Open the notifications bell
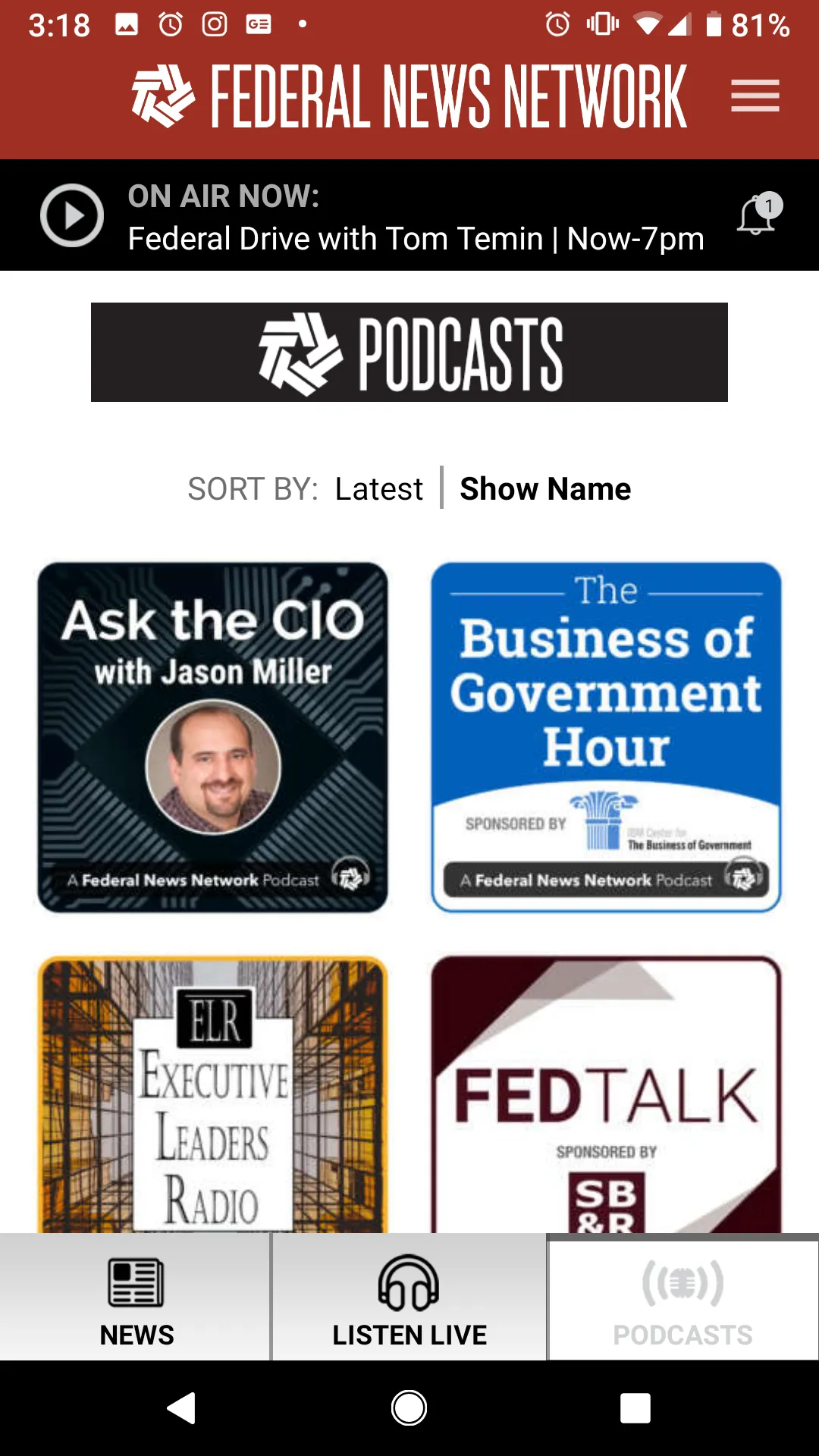This screenshot has height=1456, width=819. (x=757, y=215)
